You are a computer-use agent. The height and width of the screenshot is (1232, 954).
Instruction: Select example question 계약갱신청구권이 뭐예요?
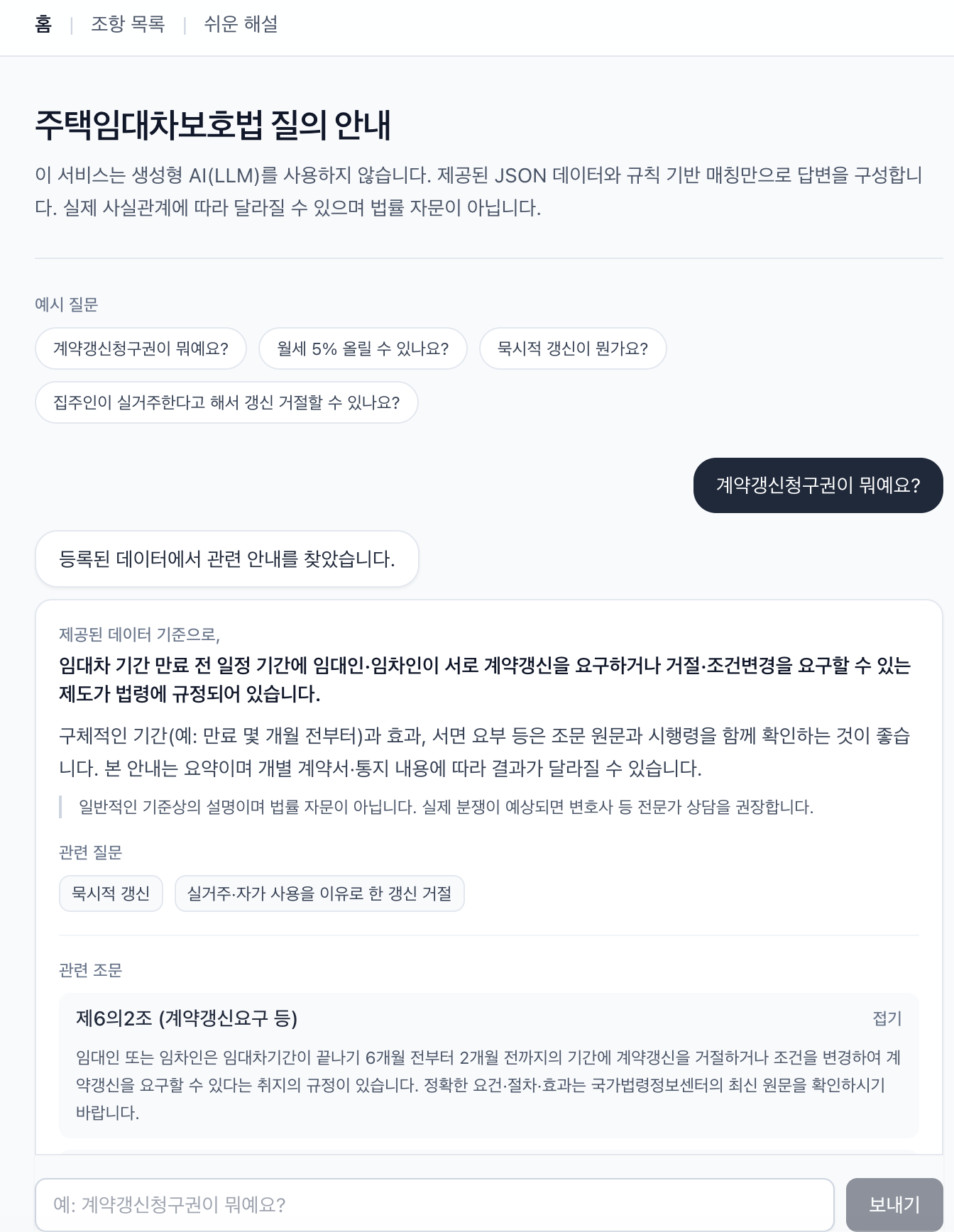141,348
